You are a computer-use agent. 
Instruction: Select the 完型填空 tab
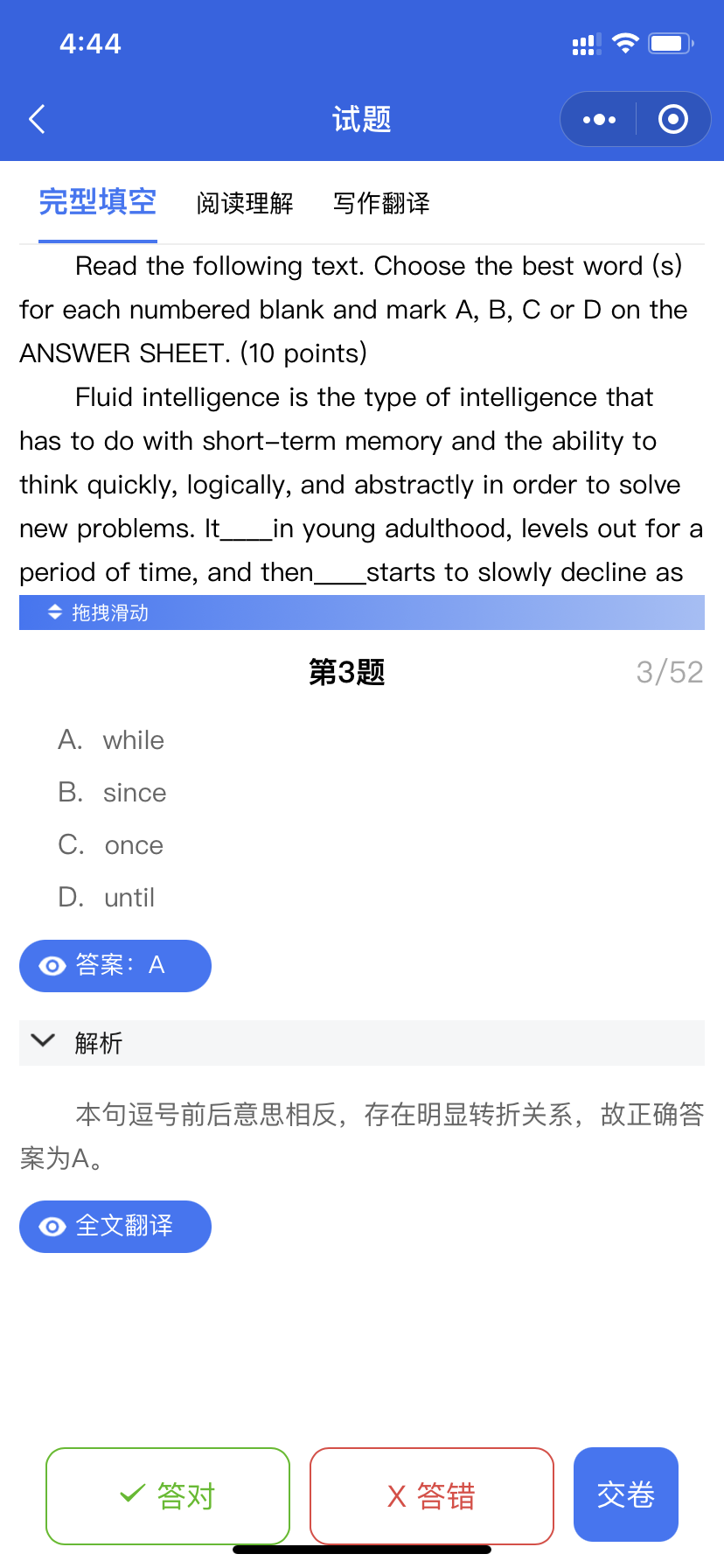98,202
